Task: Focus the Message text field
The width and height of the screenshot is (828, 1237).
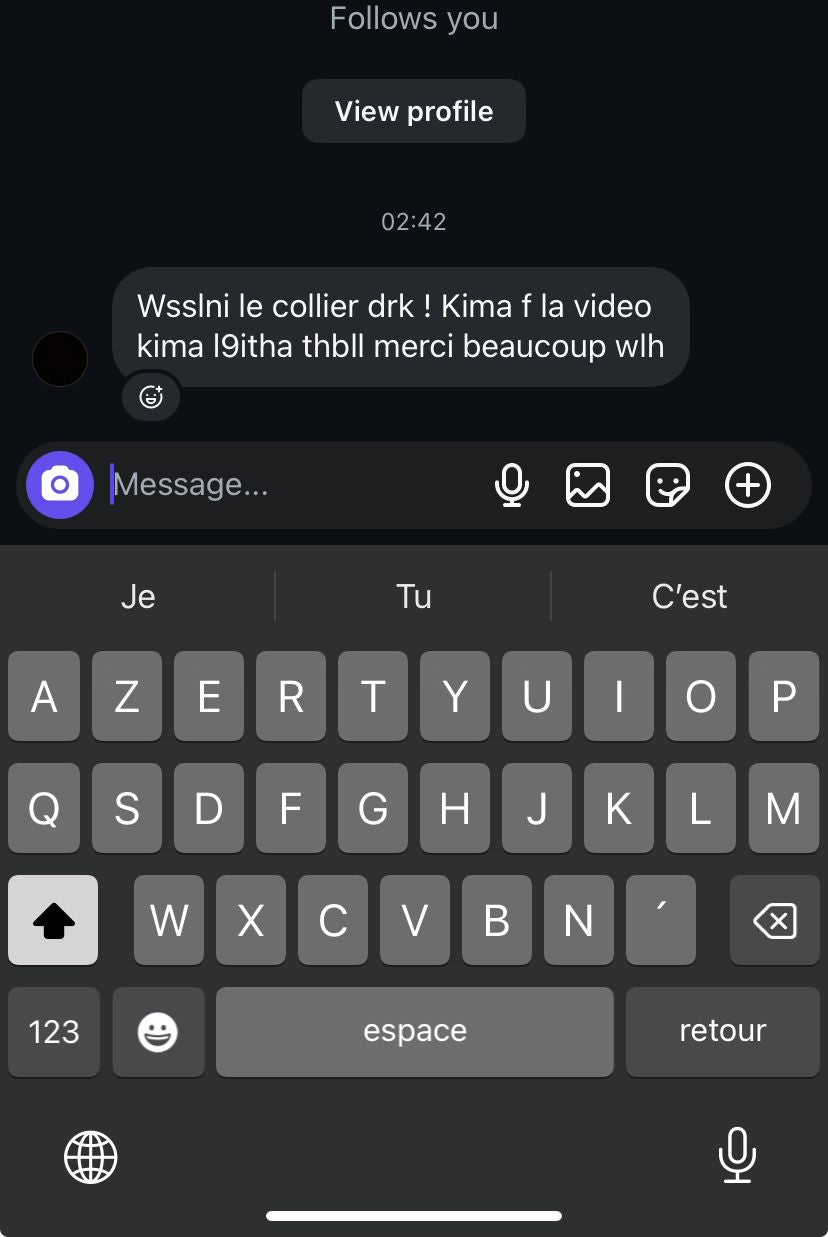Action: click(x=290, y=485)
